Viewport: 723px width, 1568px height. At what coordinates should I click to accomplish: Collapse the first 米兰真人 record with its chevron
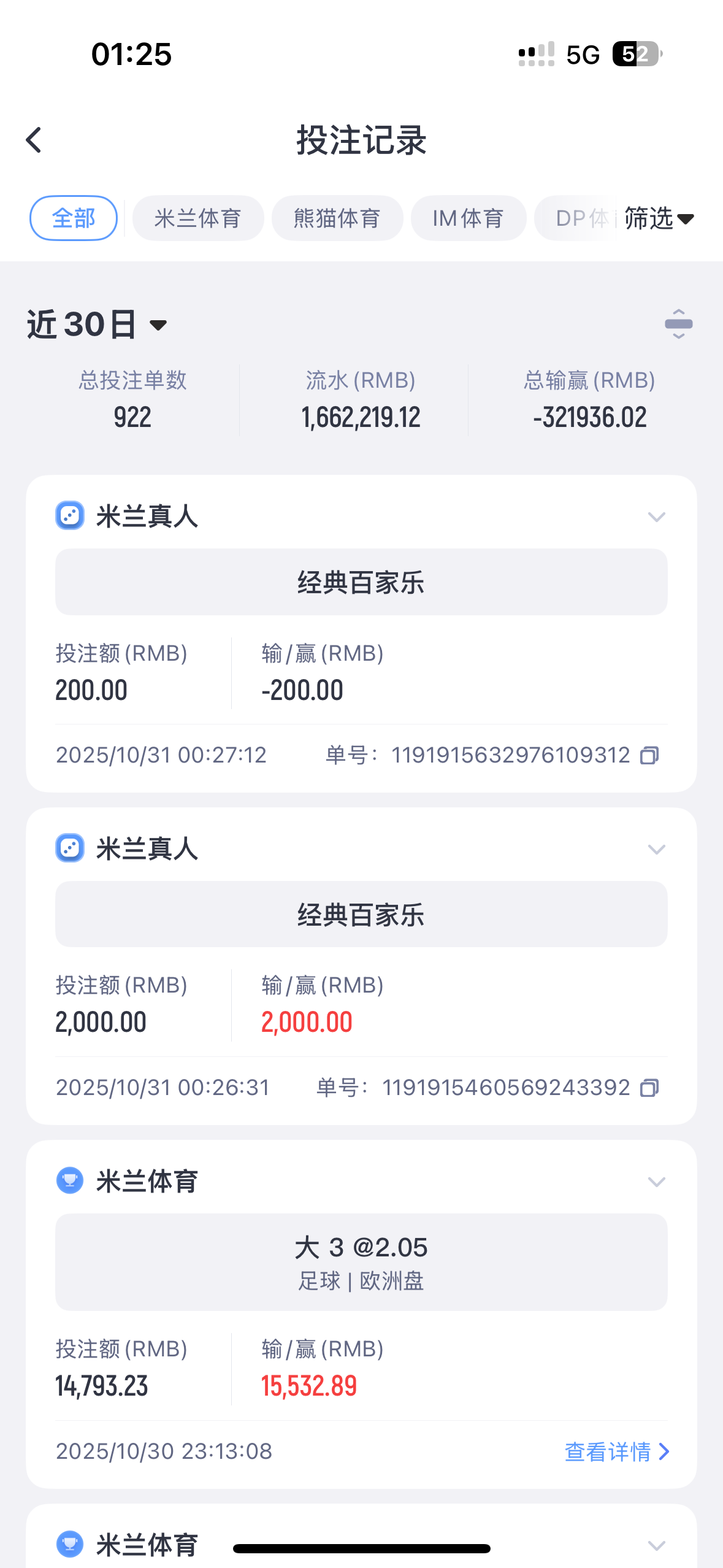(x=656, y=516)
